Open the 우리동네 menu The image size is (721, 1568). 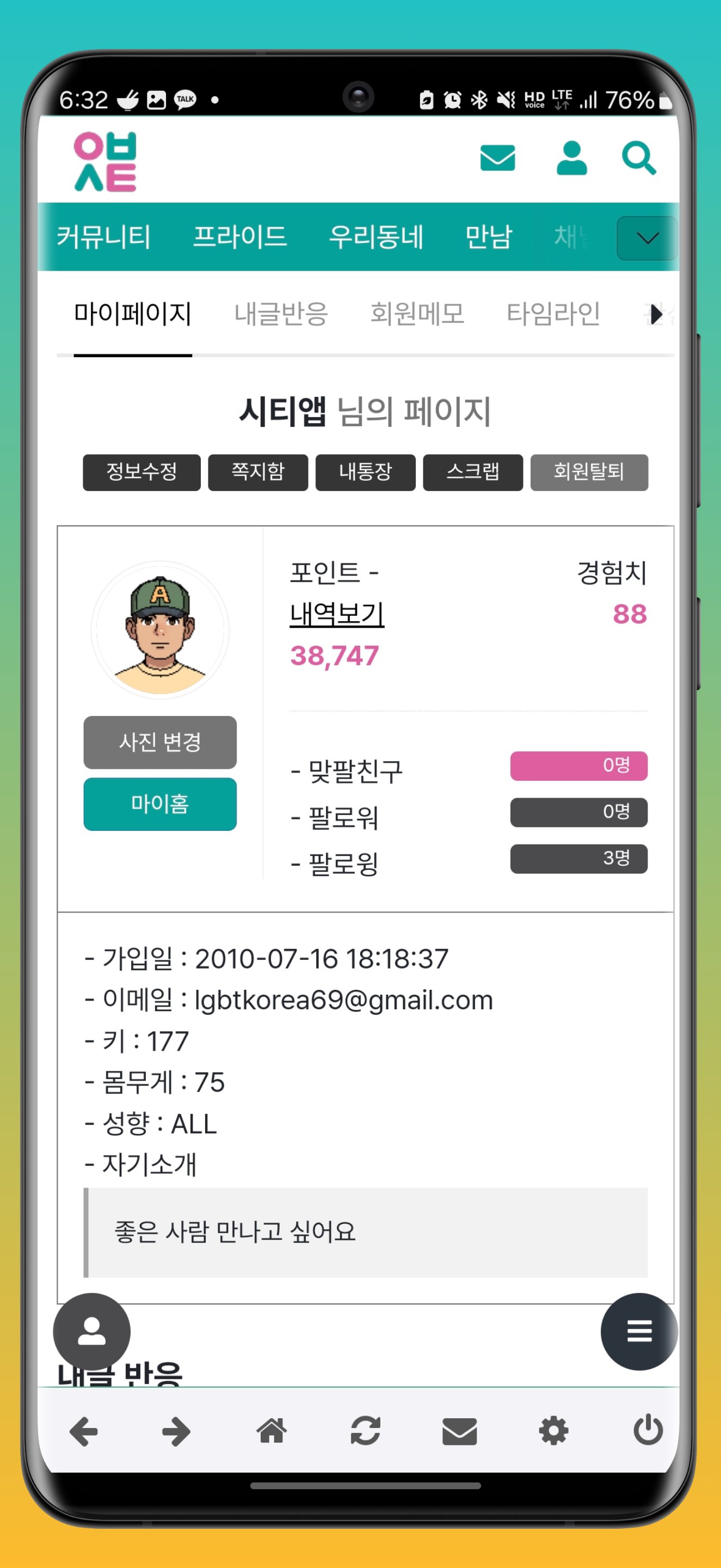(x=376, y=237)
